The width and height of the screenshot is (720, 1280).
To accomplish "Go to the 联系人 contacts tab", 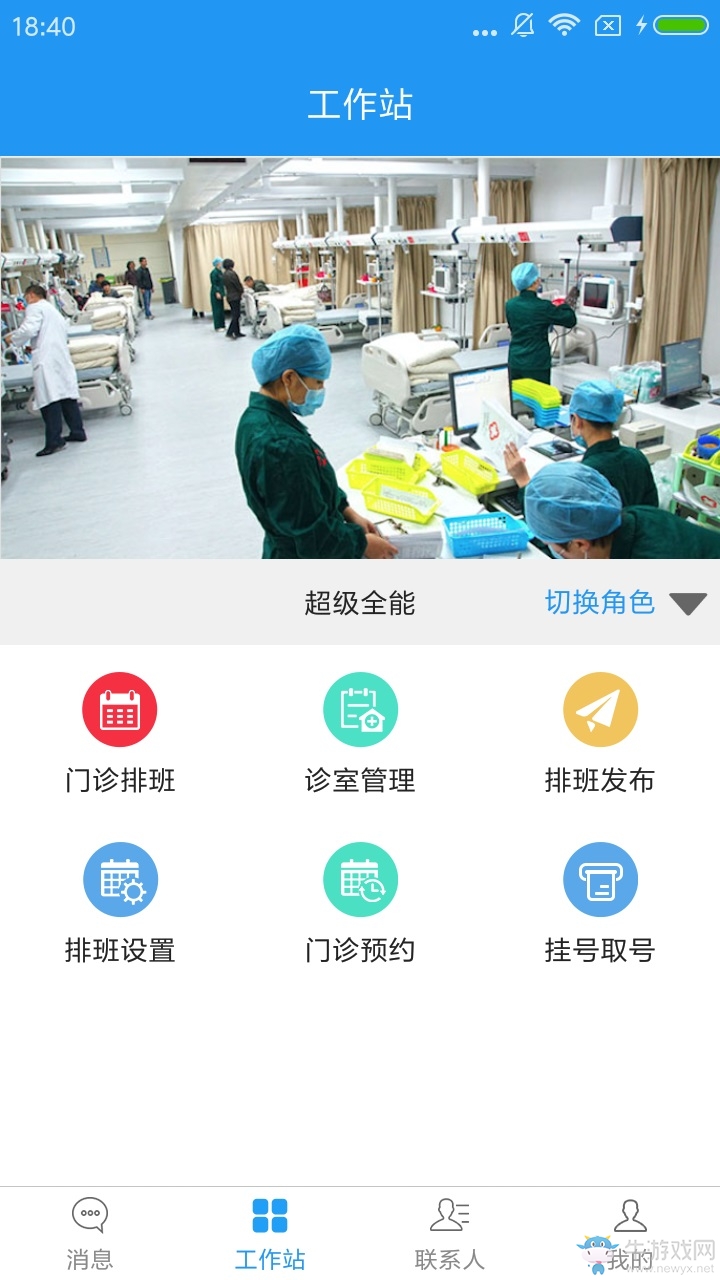I will 450,1234.
